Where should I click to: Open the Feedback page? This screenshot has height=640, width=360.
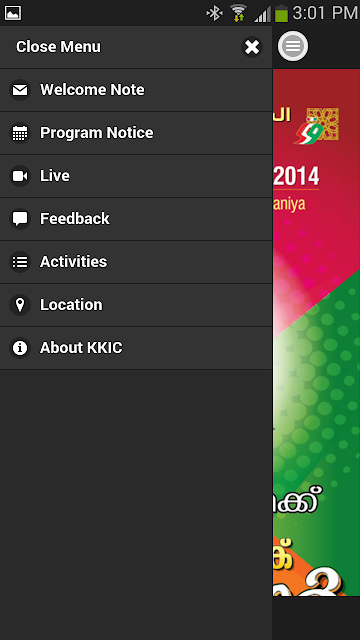point(136,219)
